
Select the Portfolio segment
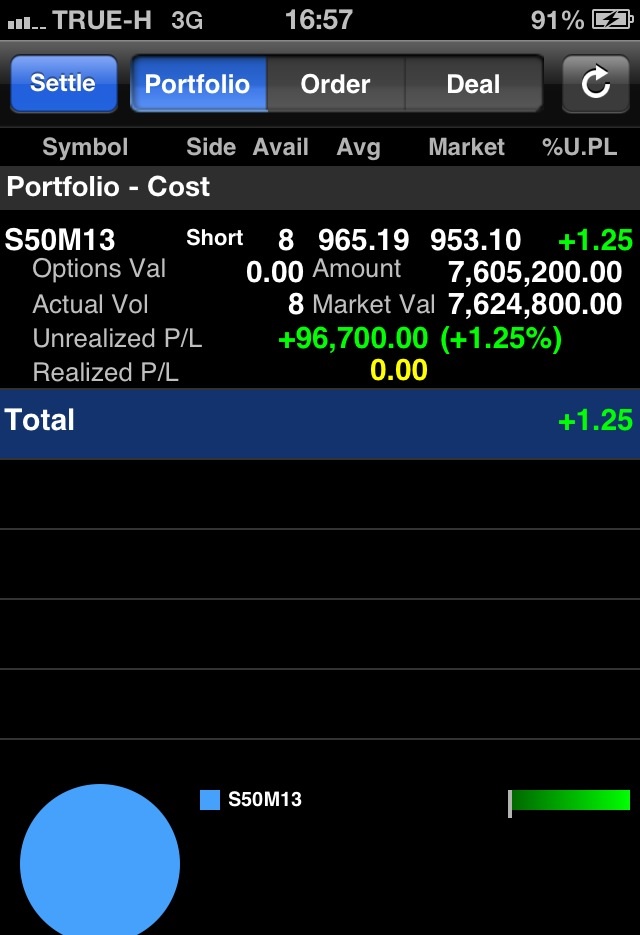198,83
